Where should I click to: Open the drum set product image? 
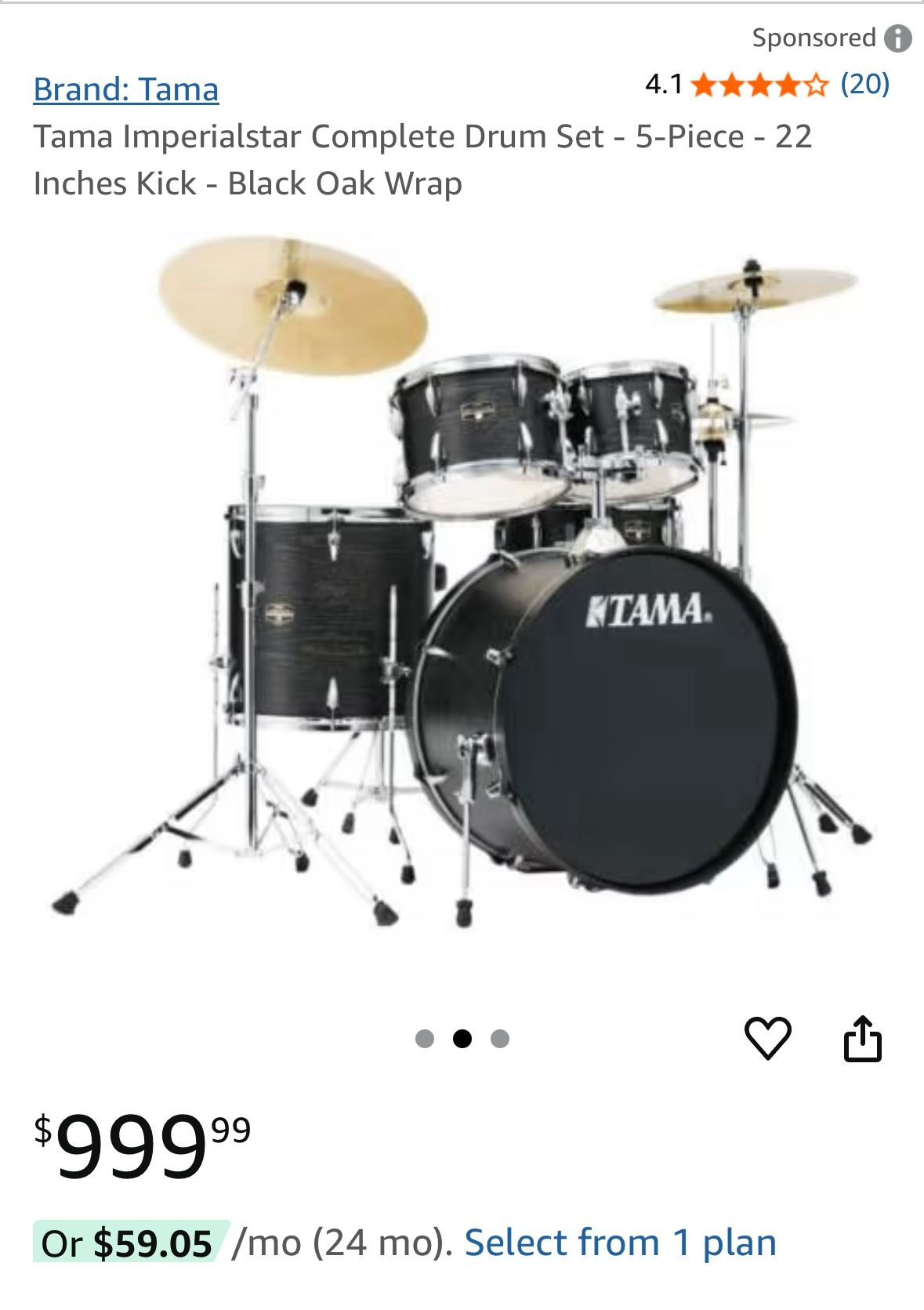pos(462,580)
